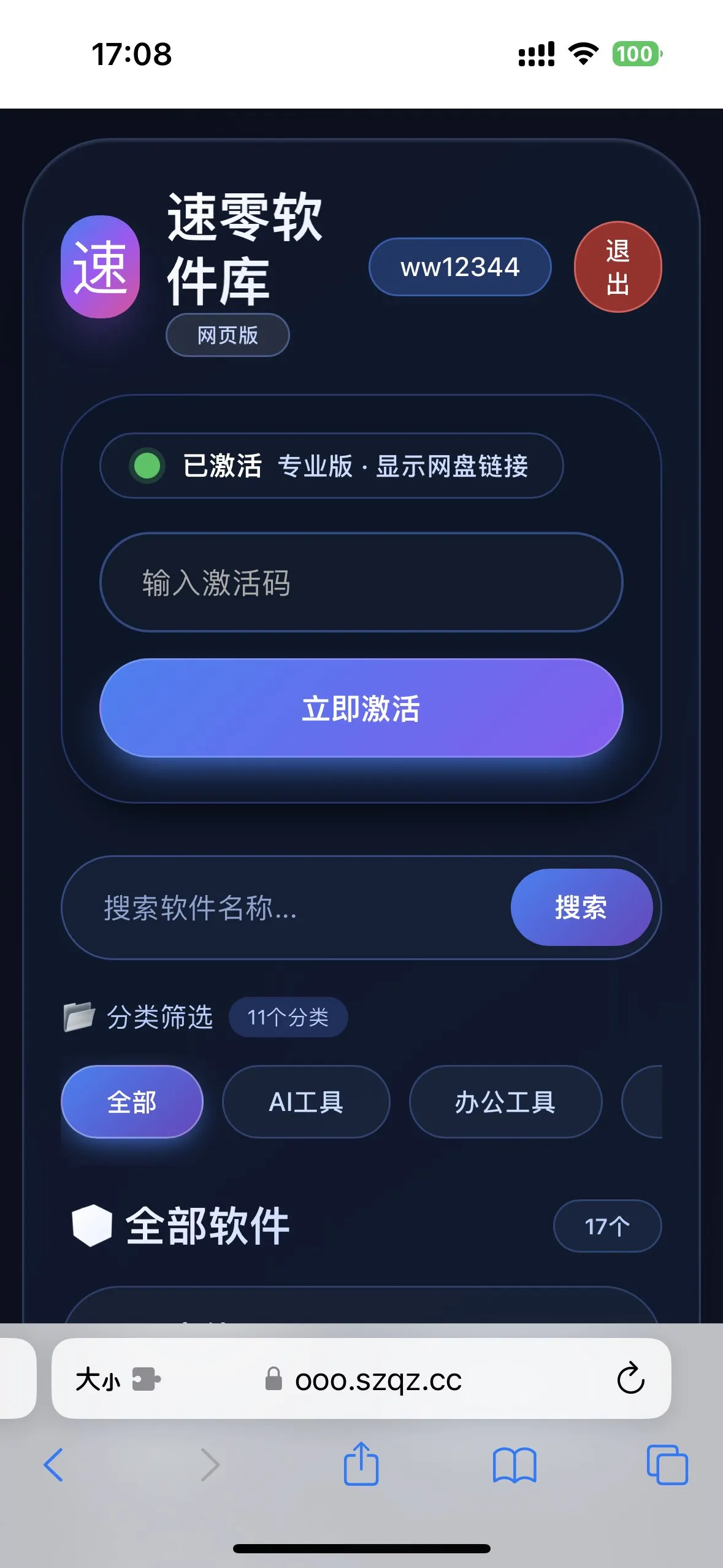Switch to the 办公工具 category
Viewport: 723px width, 1568px height.
point(506,1101)
